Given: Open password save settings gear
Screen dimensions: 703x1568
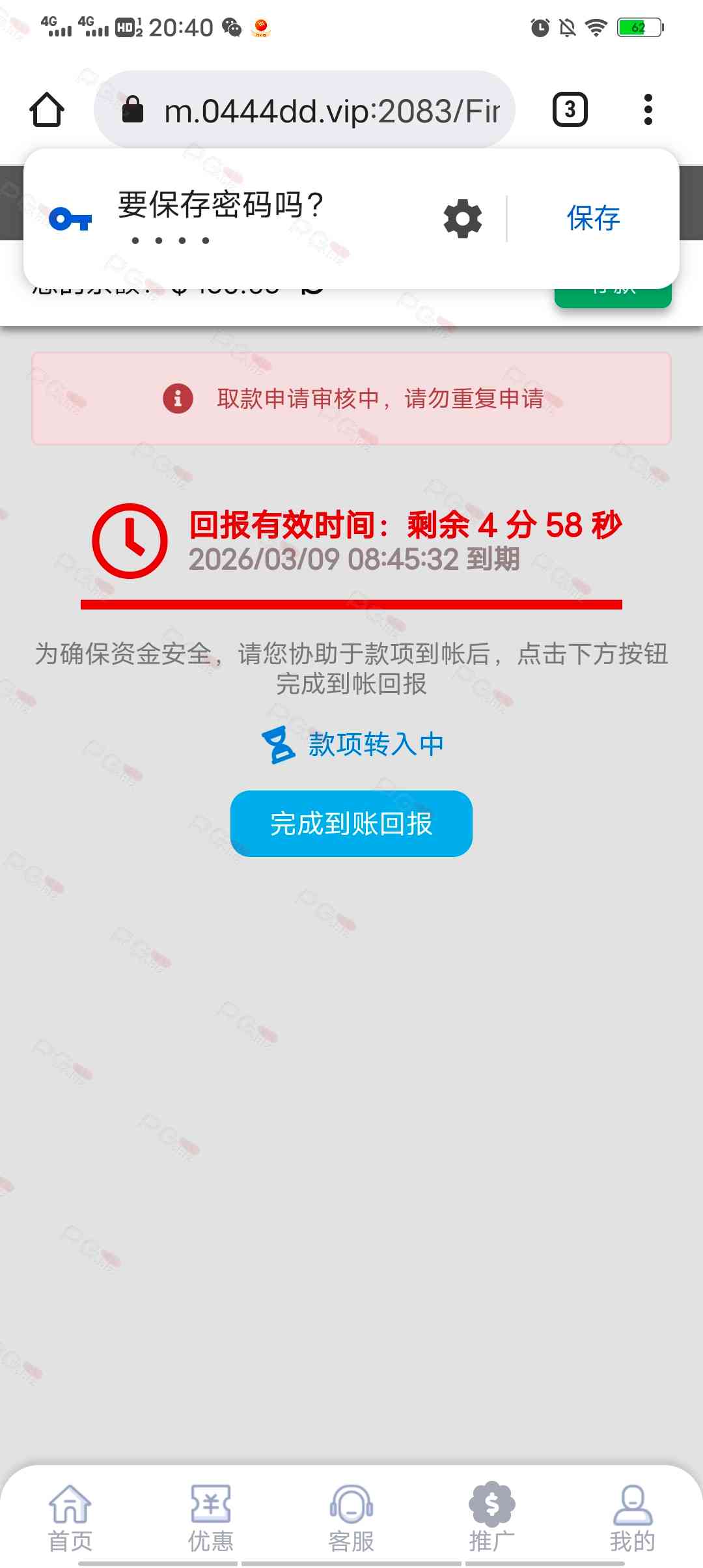Looking at the screenshot, I should point(463,219).
